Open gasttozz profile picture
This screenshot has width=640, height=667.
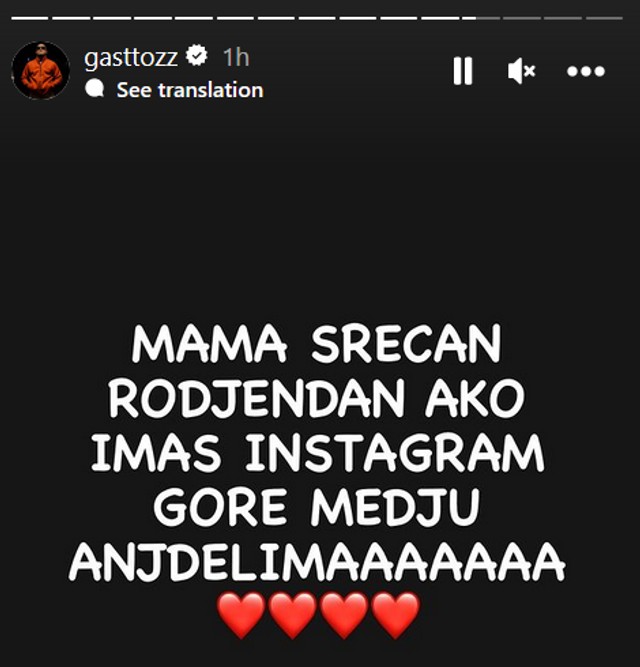coord(41,71)
